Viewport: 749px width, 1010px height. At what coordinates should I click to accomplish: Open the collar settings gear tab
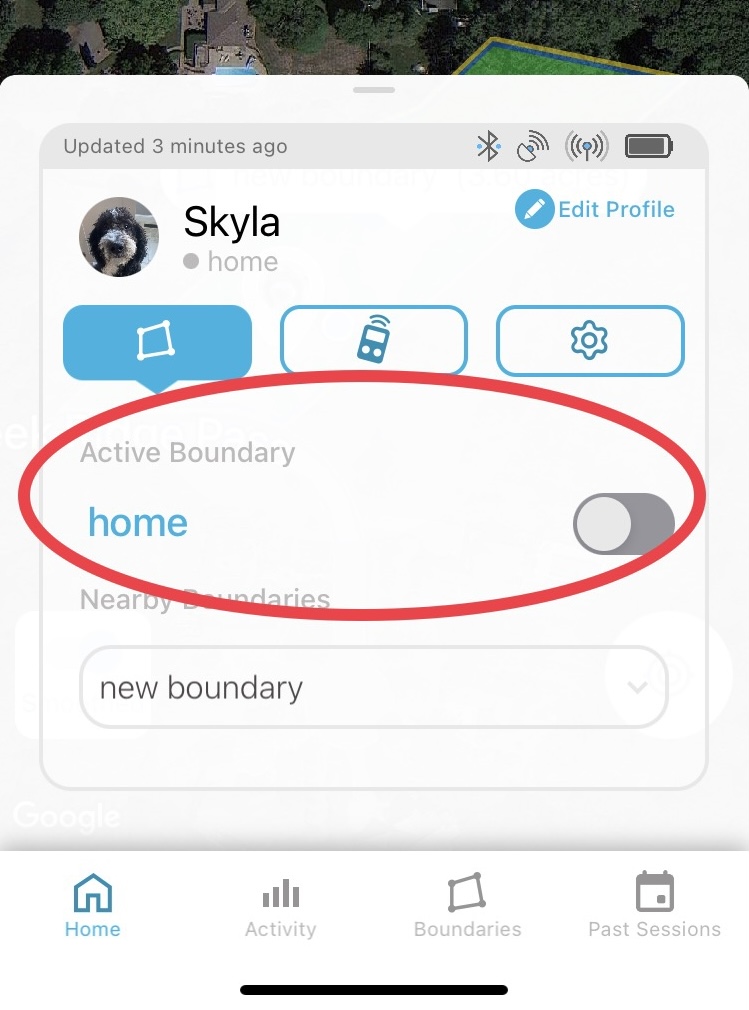590,341
